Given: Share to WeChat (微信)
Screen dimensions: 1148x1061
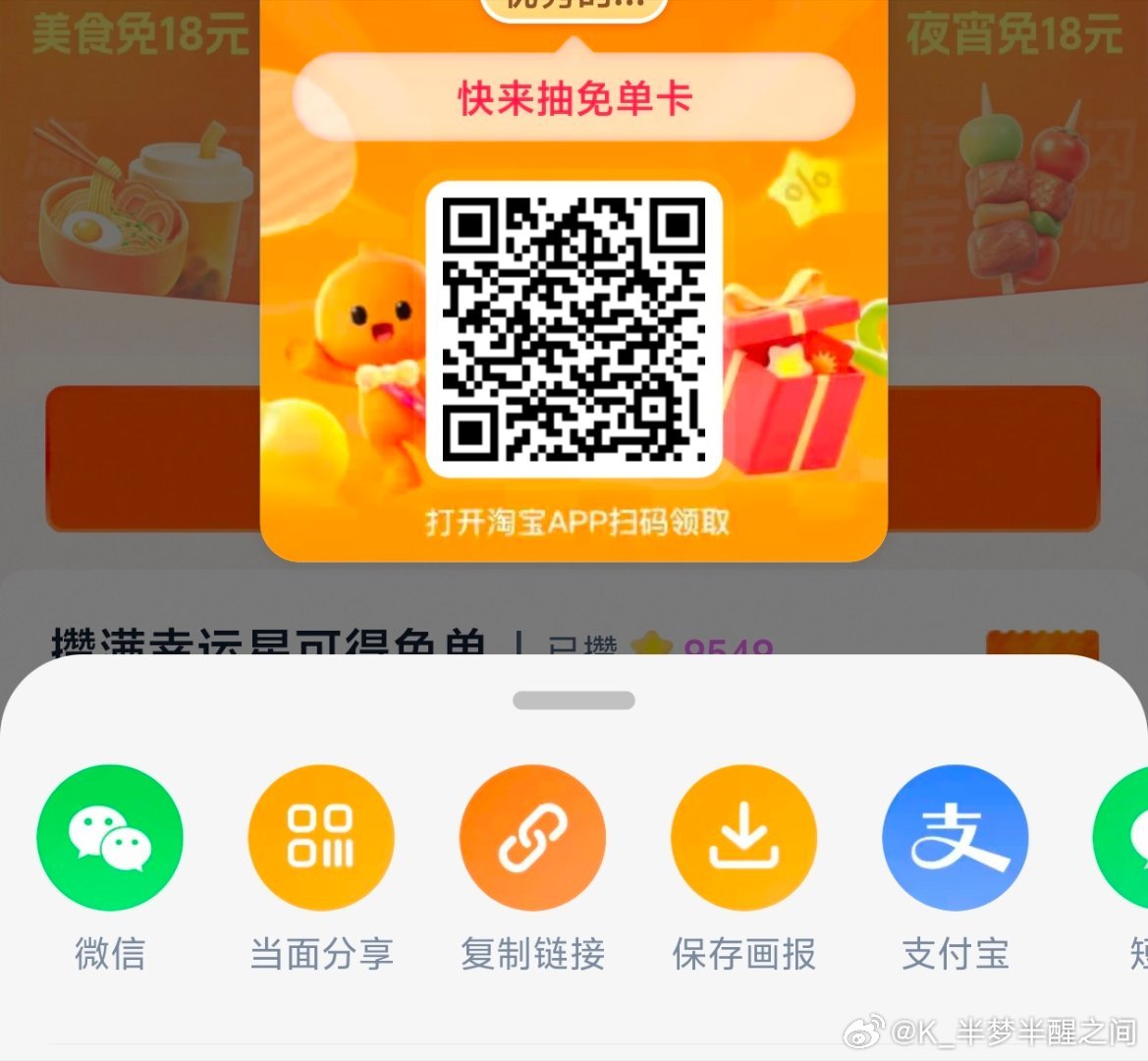Looking at the screenshot, I should click(110, 837).
